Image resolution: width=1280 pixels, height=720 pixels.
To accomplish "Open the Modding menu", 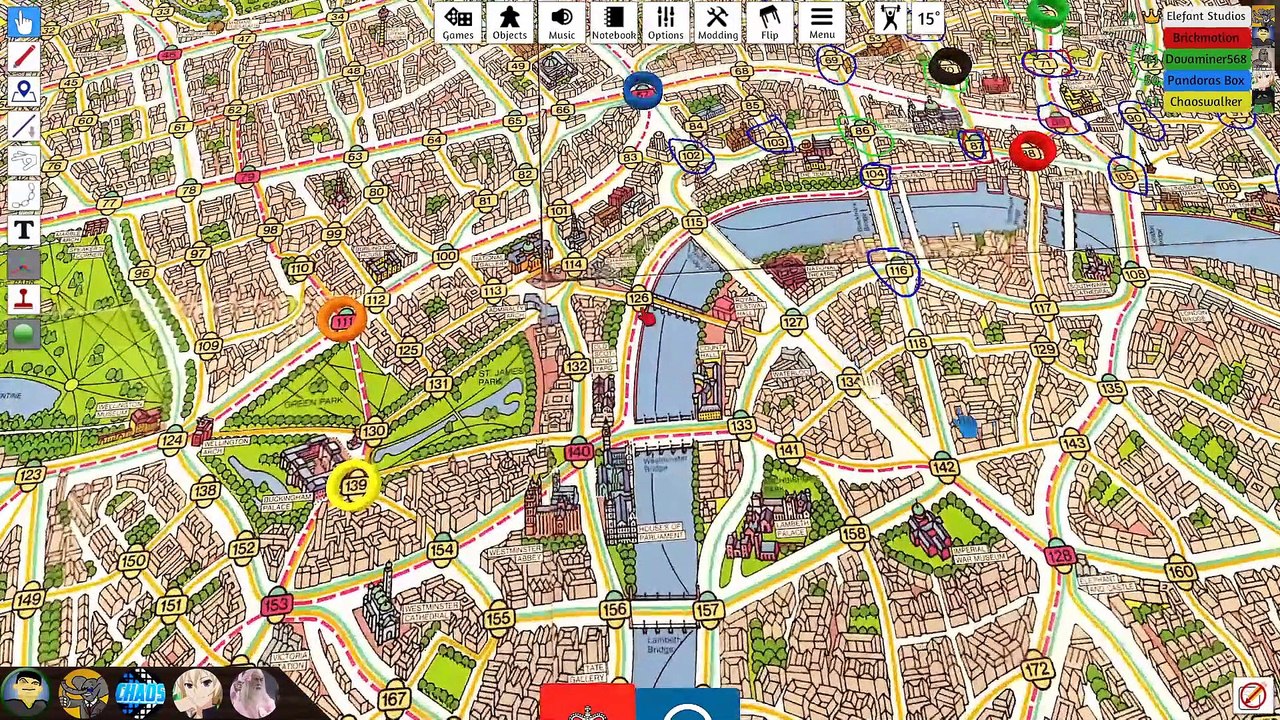I will (x=717, y=22).
